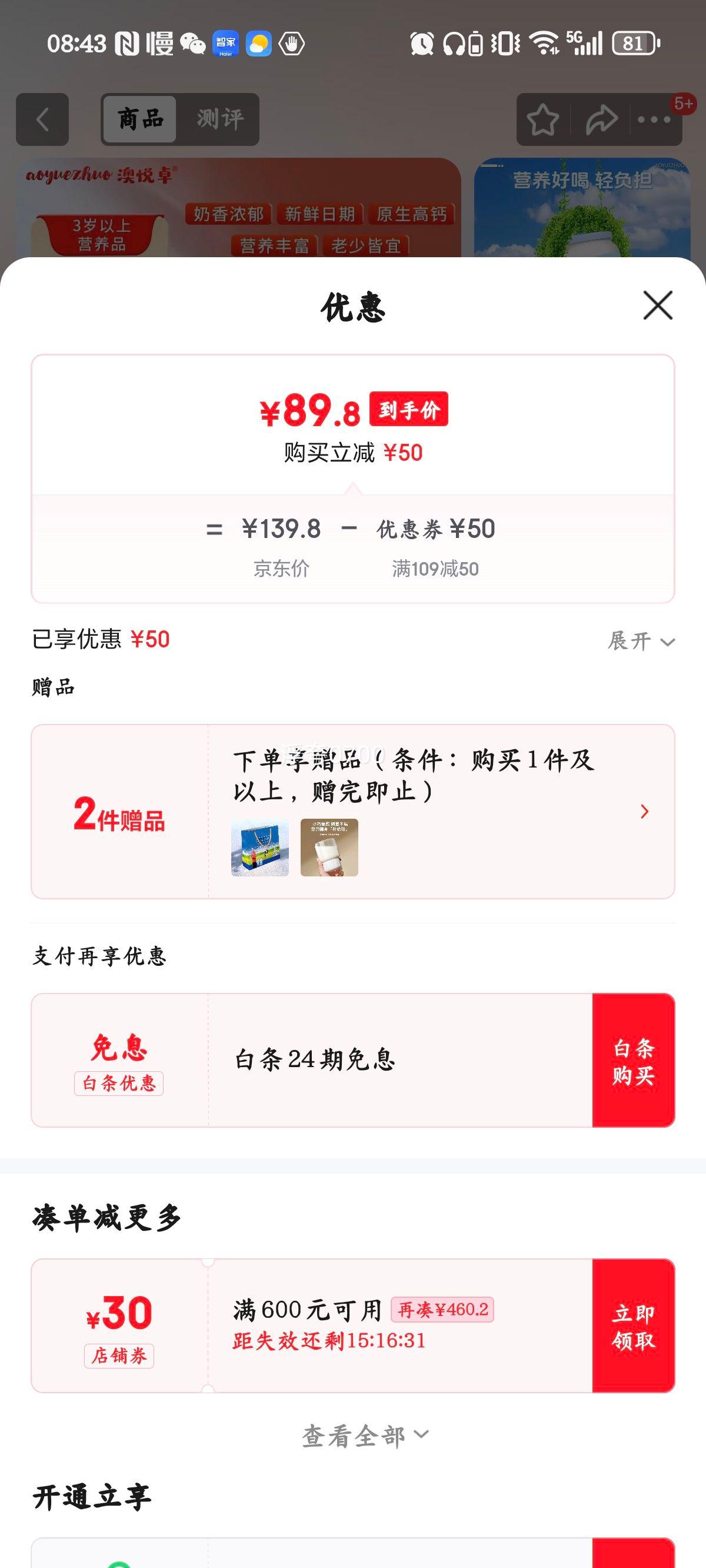The width and height of the screenshot is (706, 1568).
Task: Close the 优惠 popup with the X
Action: [x=657, y=306]
